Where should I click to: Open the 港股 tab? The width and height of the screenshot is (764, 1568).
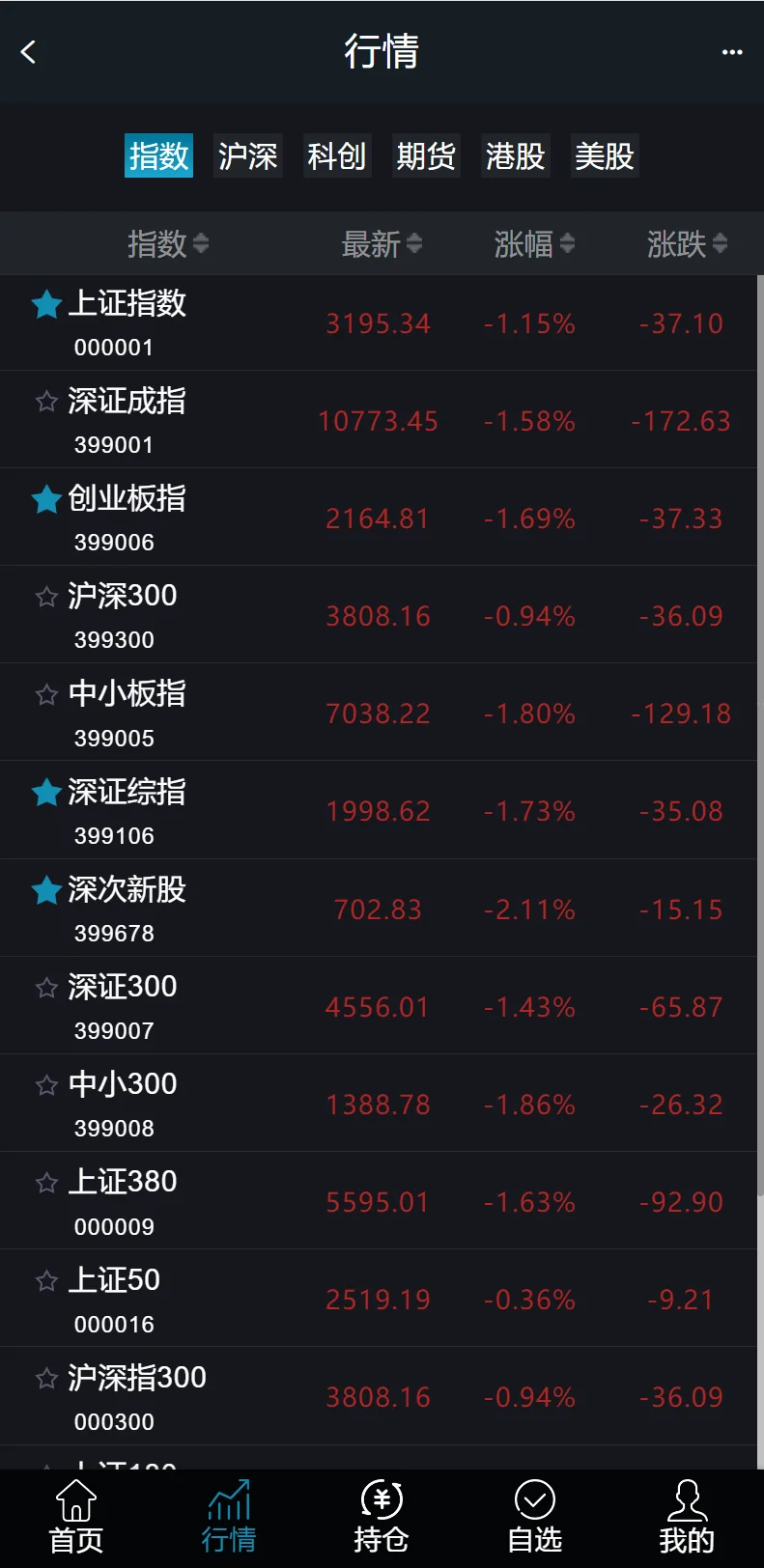515,155
